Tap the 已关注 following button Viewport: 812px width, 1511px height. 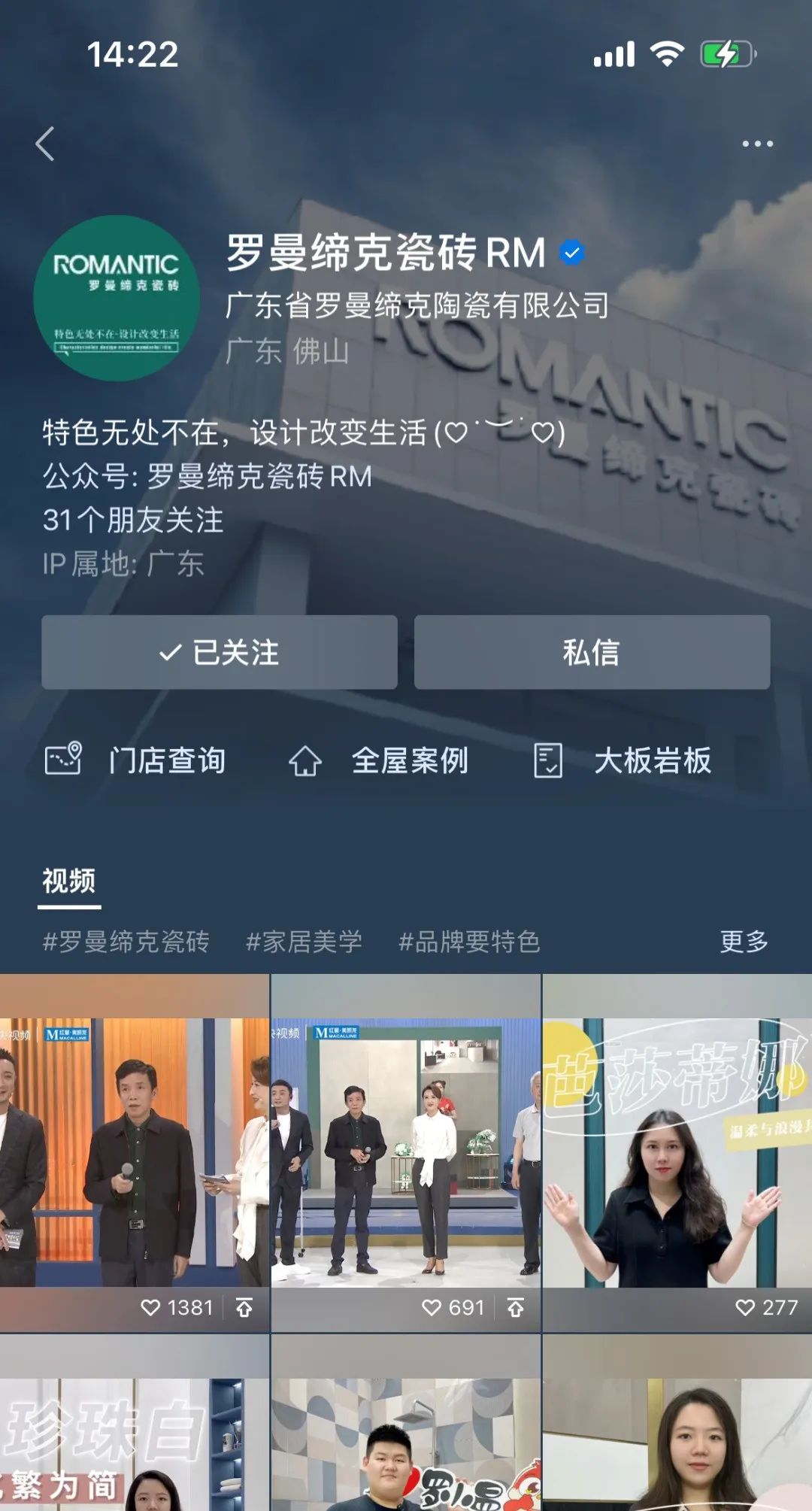(219, 652)
